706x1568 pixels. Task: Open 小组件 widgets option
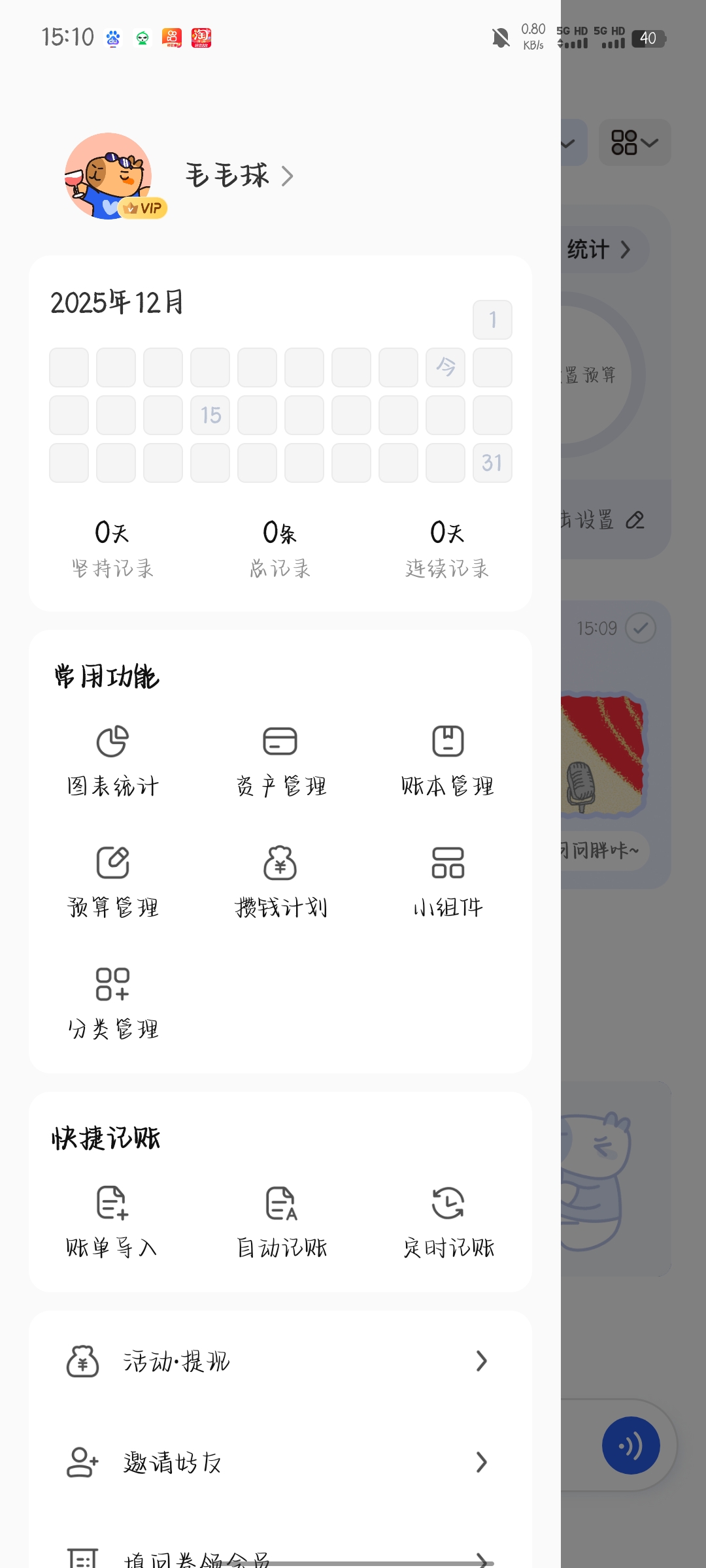point(448,882)
